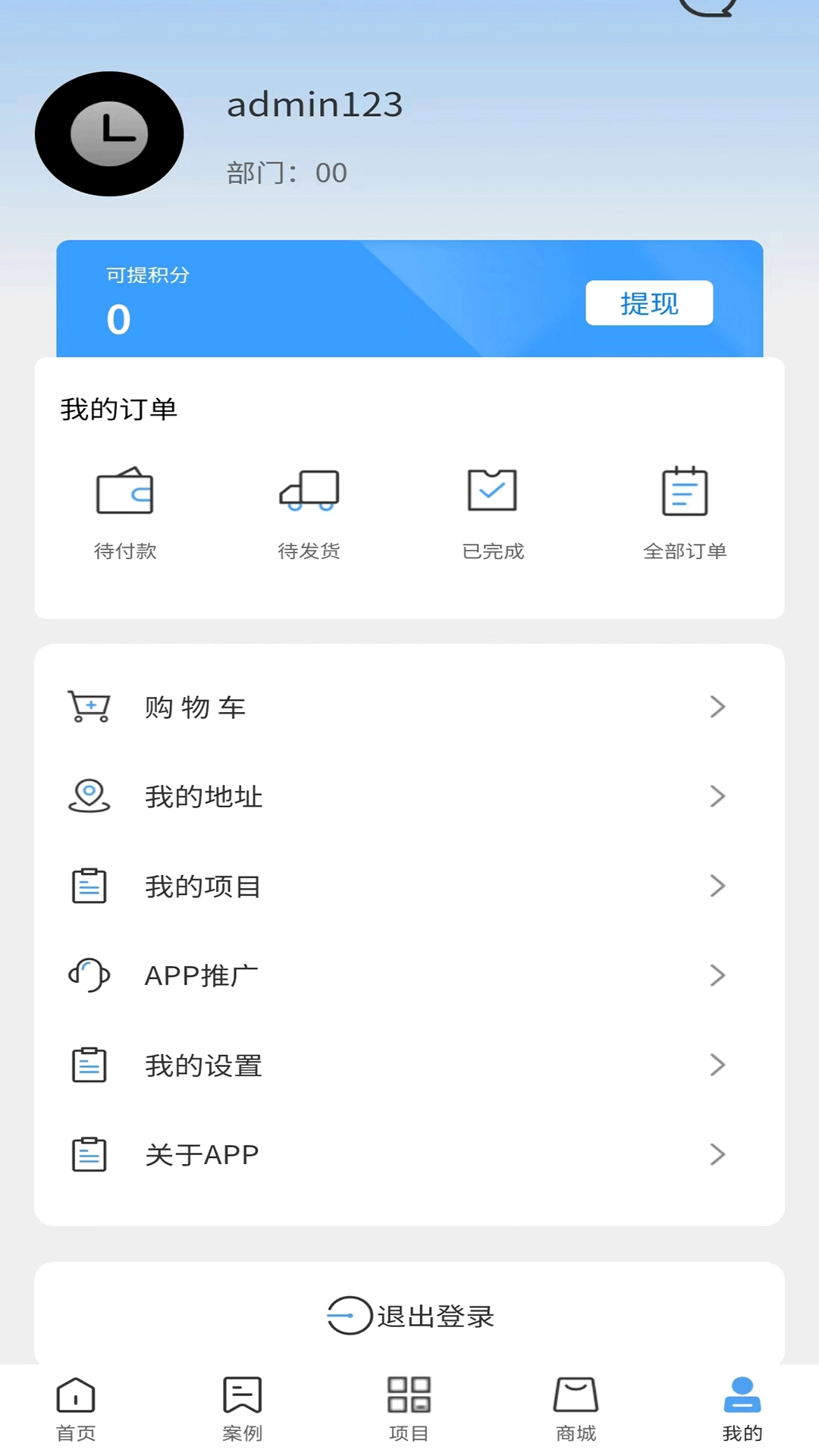Image resolution: width=819 pixels, height=1456 pixels.
Task: Switch to the 首页 home tab
Action: (74, 1410)
